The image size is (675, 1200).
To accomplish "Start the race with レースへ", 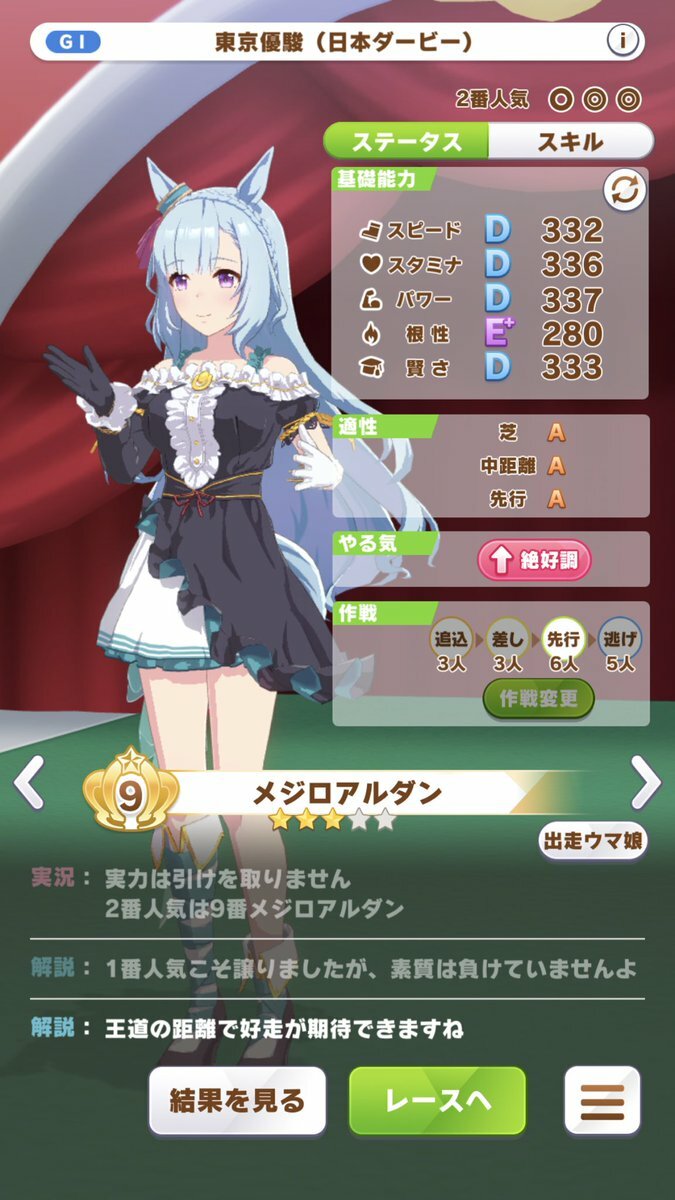I will click(x=437, y=1101).
